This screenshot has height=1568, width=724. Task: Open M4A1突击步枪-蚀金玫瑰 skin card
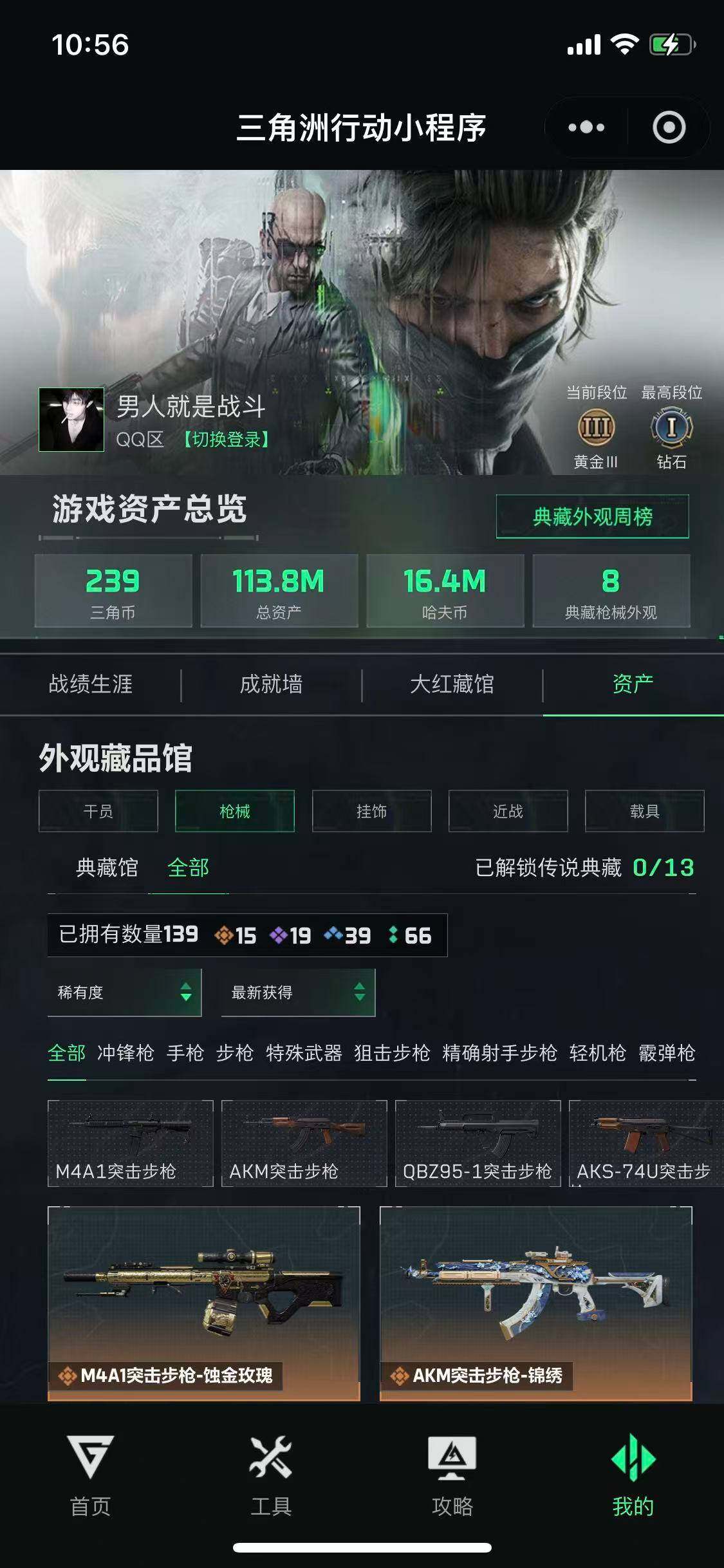coord(204,1303)
